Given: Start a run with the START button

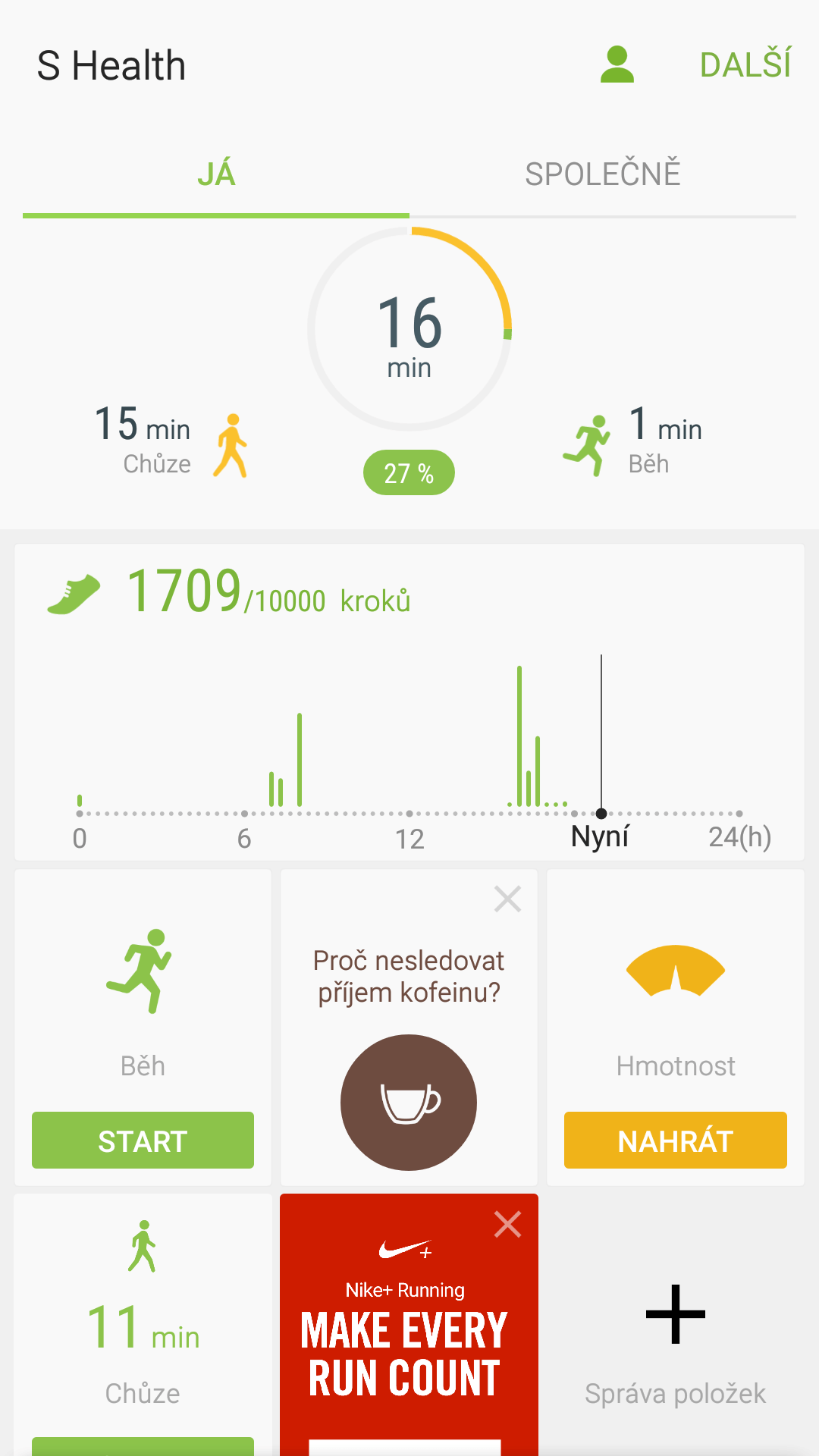Looking at the screenshot, I should [143, 1141].
